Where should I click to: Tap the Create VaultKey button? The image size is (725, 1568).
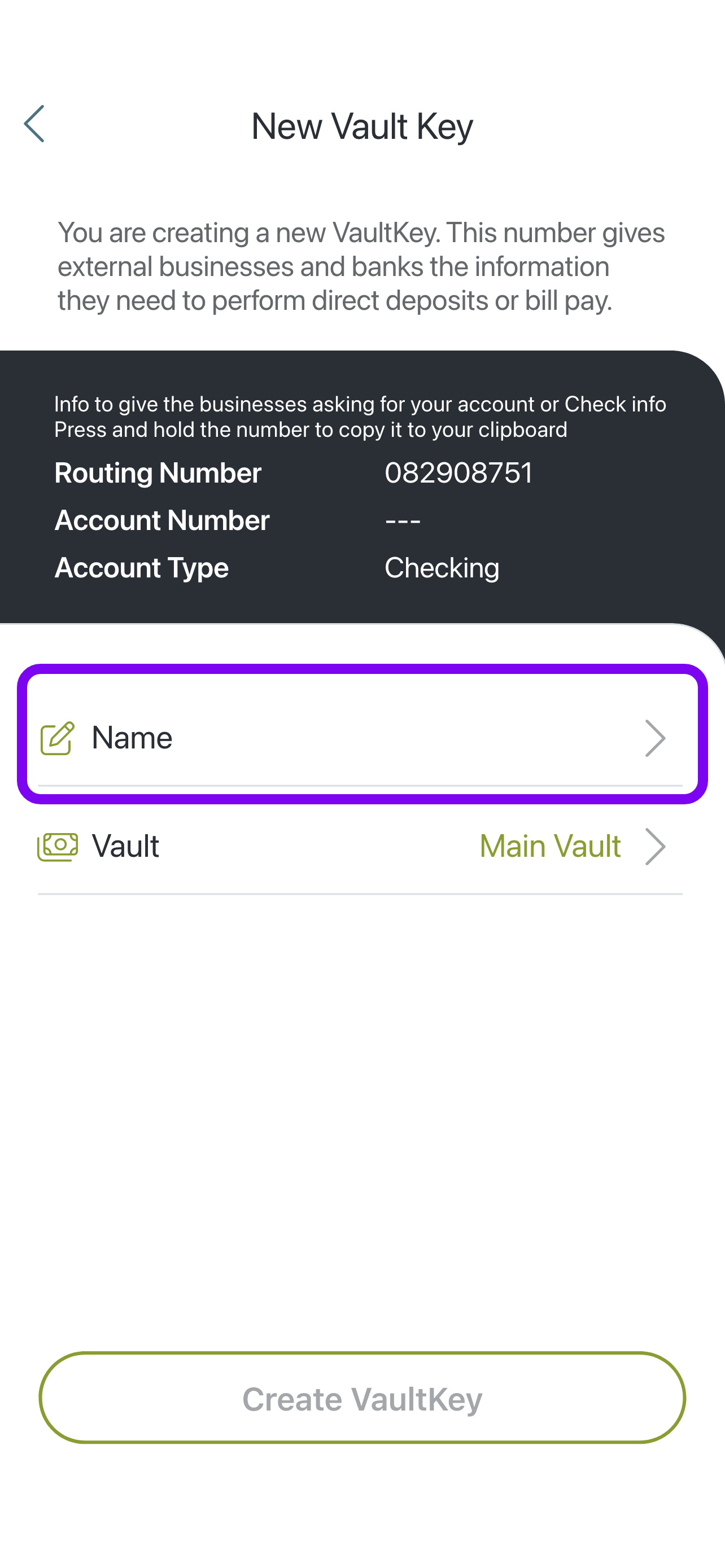(362, 1398)
